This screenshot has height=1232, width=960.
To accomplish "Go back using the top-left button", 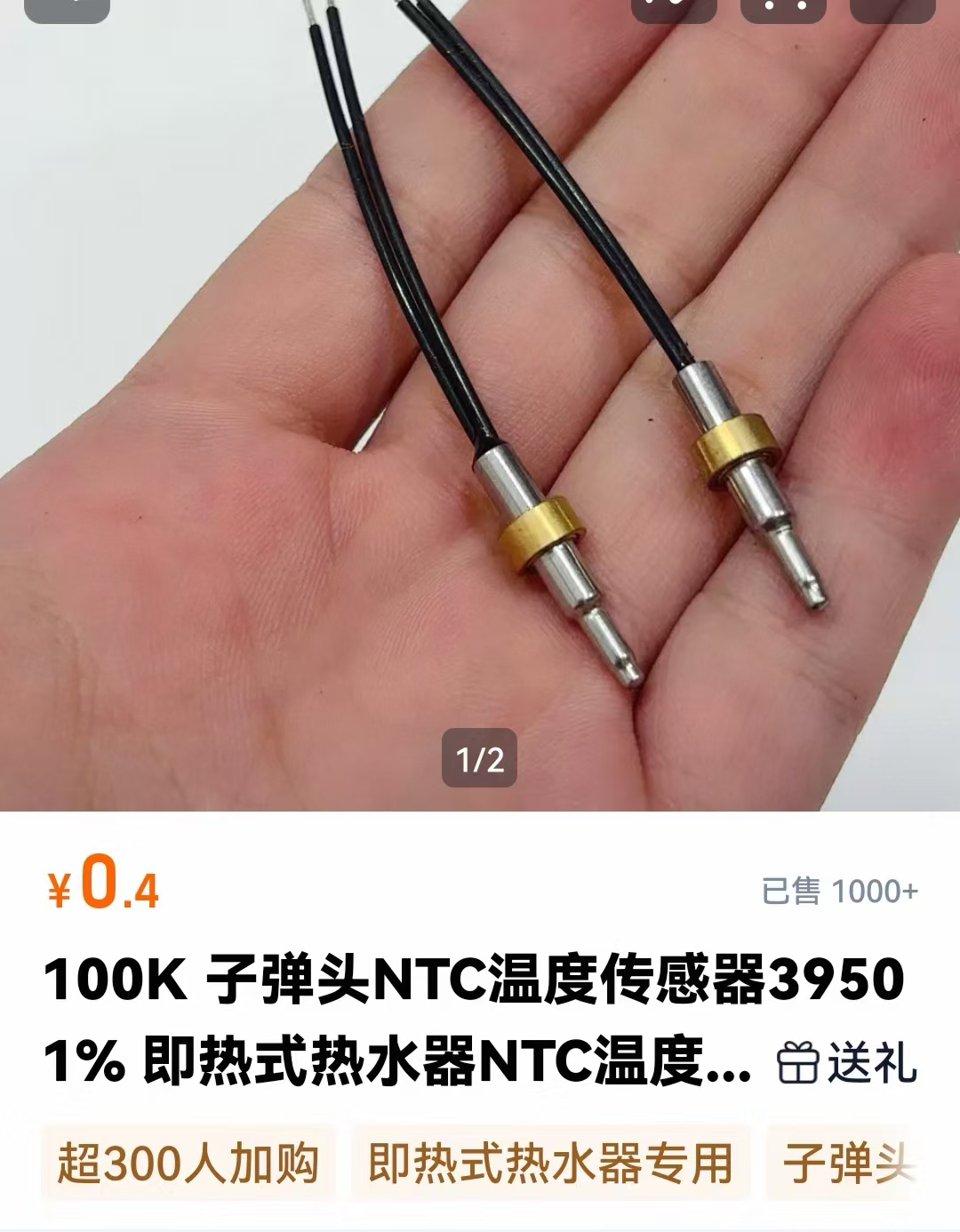I will (67, 7).
